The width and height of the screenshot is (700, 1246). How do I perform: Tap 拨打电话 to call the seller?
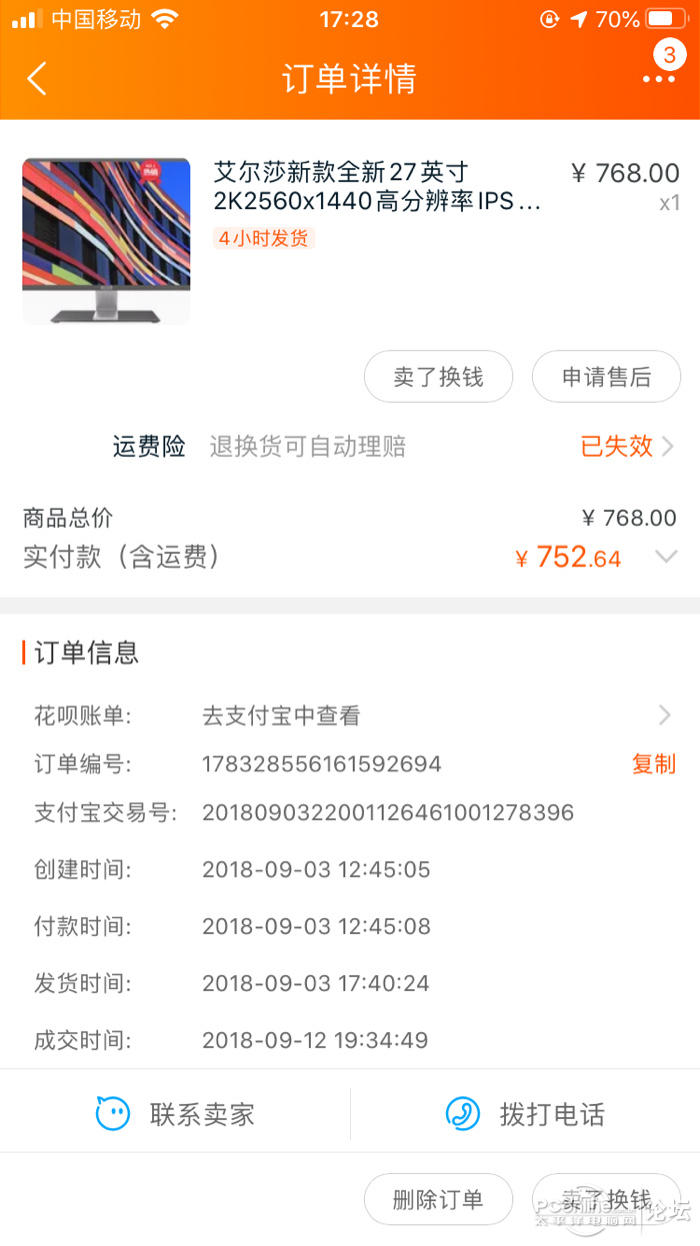pos(525,1113)
